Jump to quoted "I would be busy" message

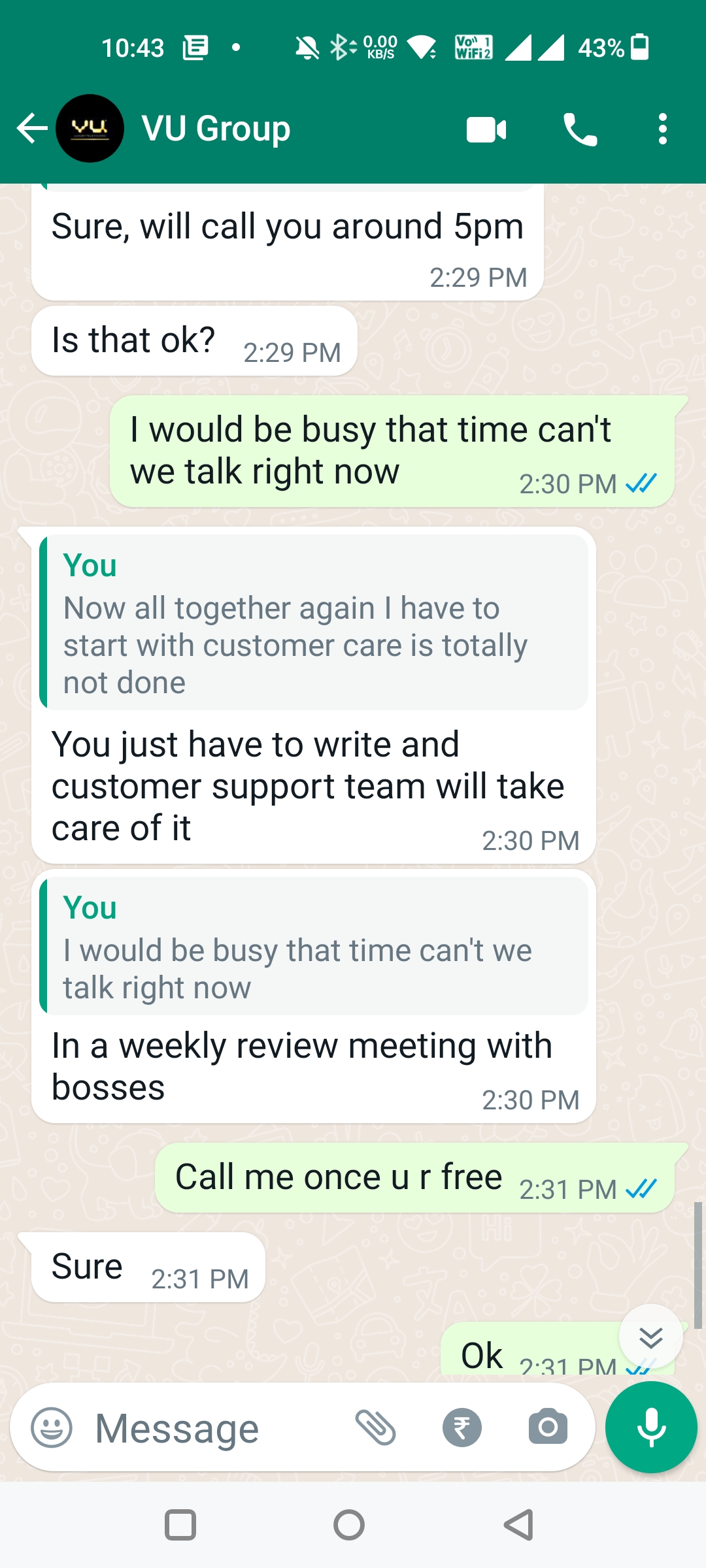pyautogui.click(x=314, y=947)
